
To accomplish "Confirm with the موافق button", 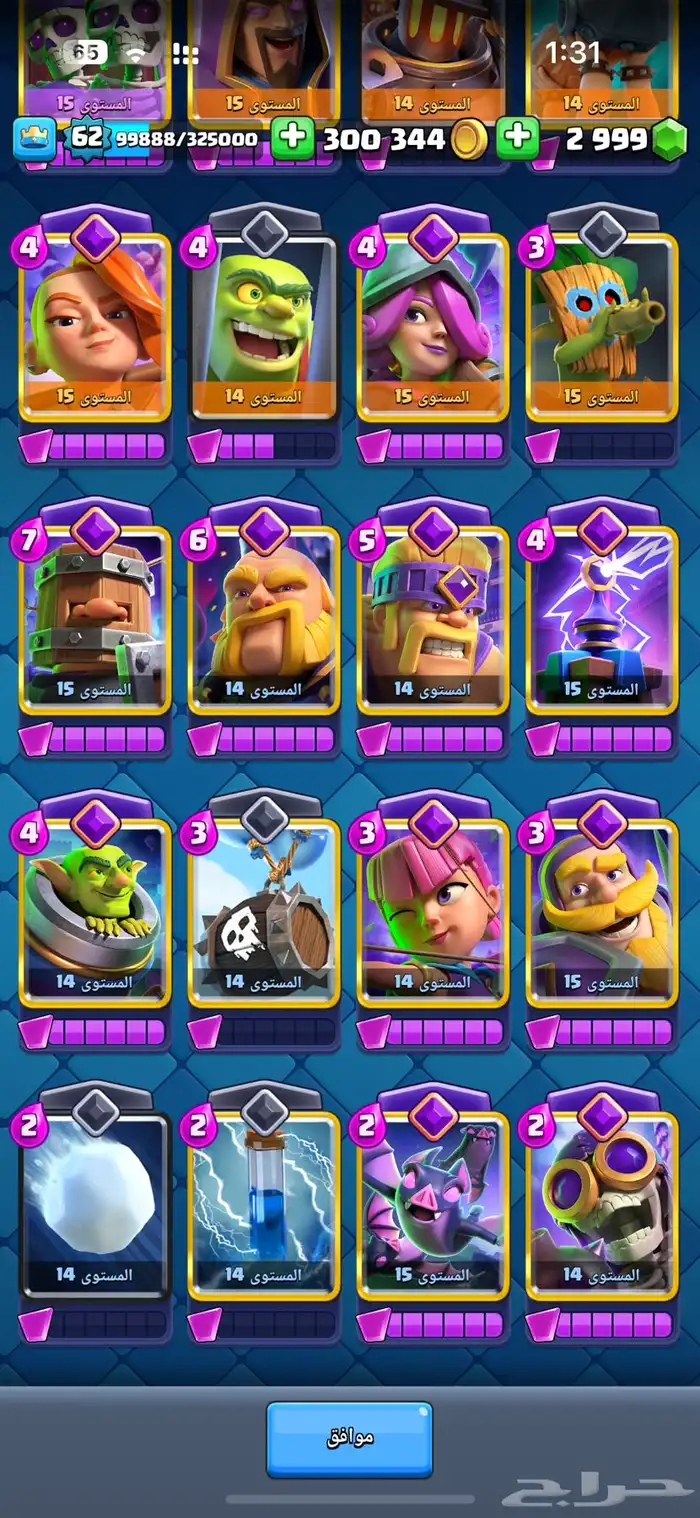I will pos(349,1438).
